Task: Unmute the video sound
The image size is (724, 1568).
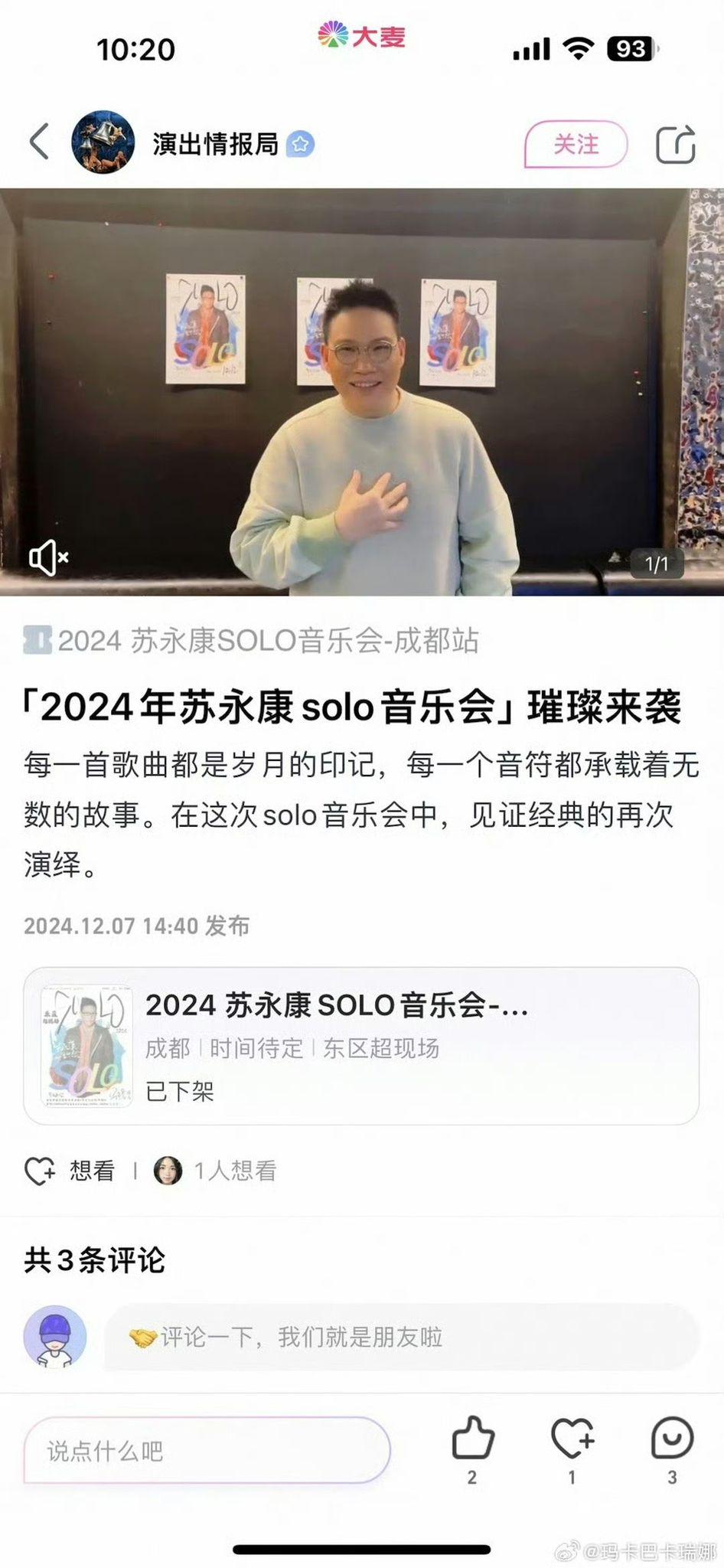Action: tap(48, 557)
